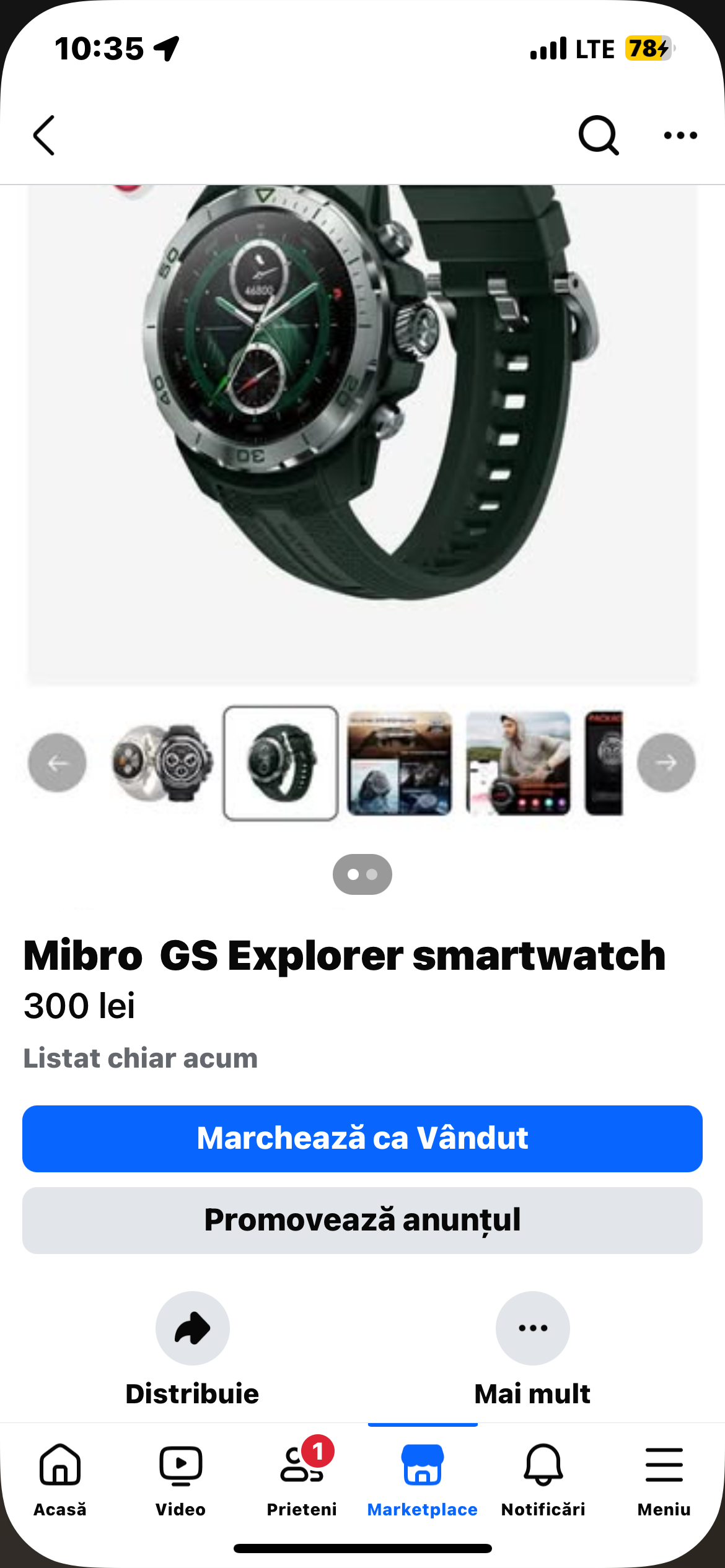Image resolution: width=725 pixels, height=1568 pixels.
Task: Tap Promovează anunțul button
Action: (x=362, y=1220)
